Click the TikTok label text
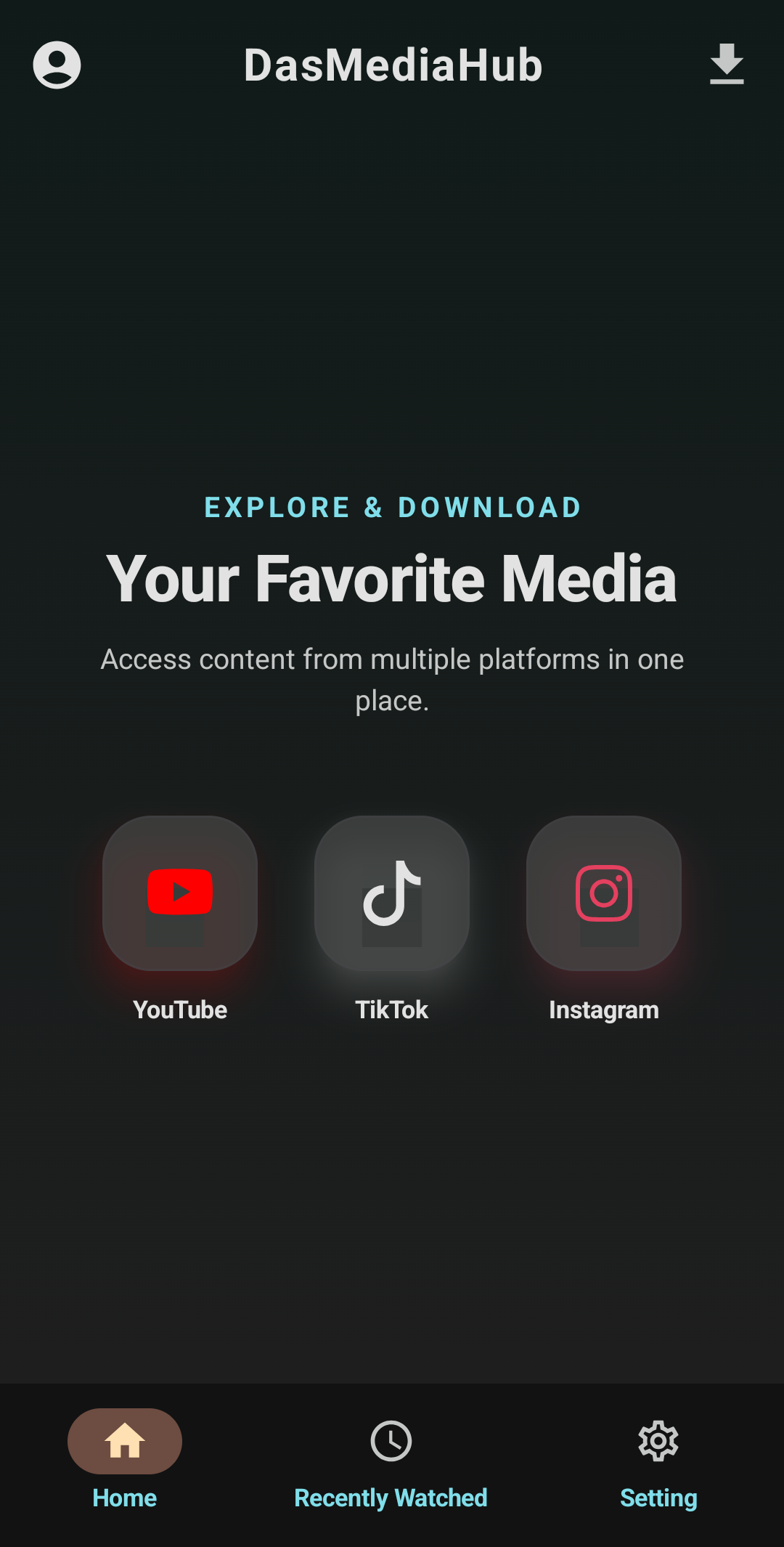The width and height of the screenshot is (784, 1547). (x=392, y=1010)
